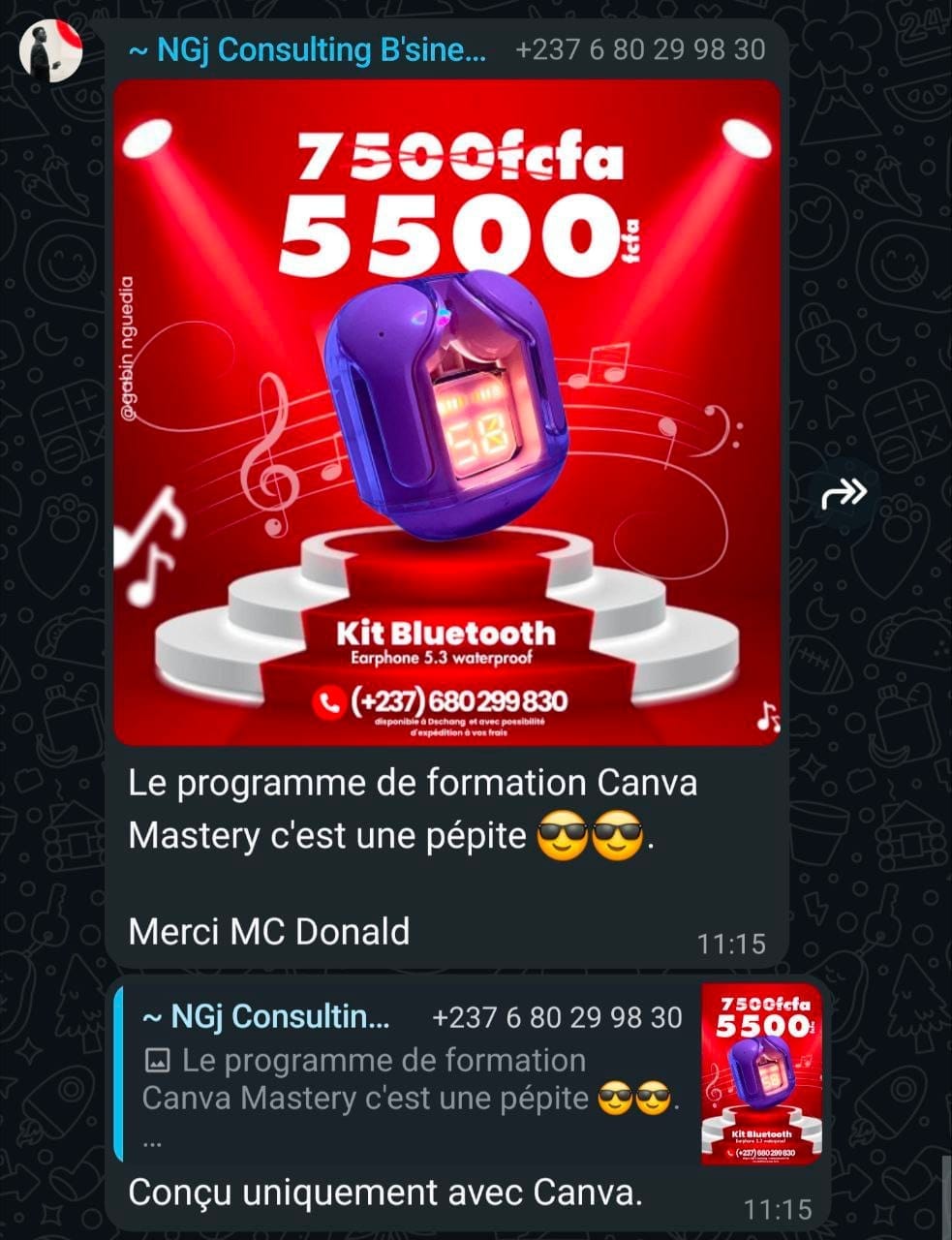952x1240 pixels.
Task: Open the Kit Bluetooth poster image
Action: tap(446, 412)
